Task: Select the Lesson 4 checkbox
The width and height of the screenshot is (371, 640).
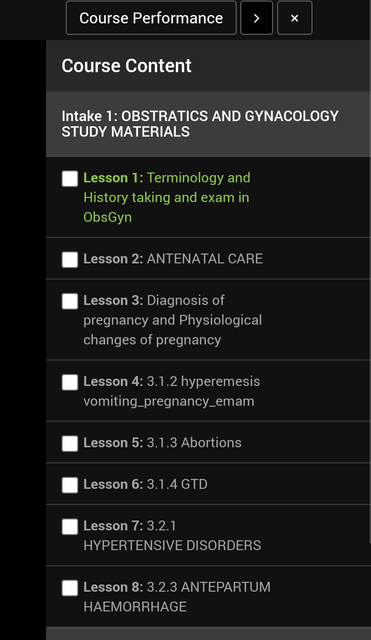Action: point(70,382)
